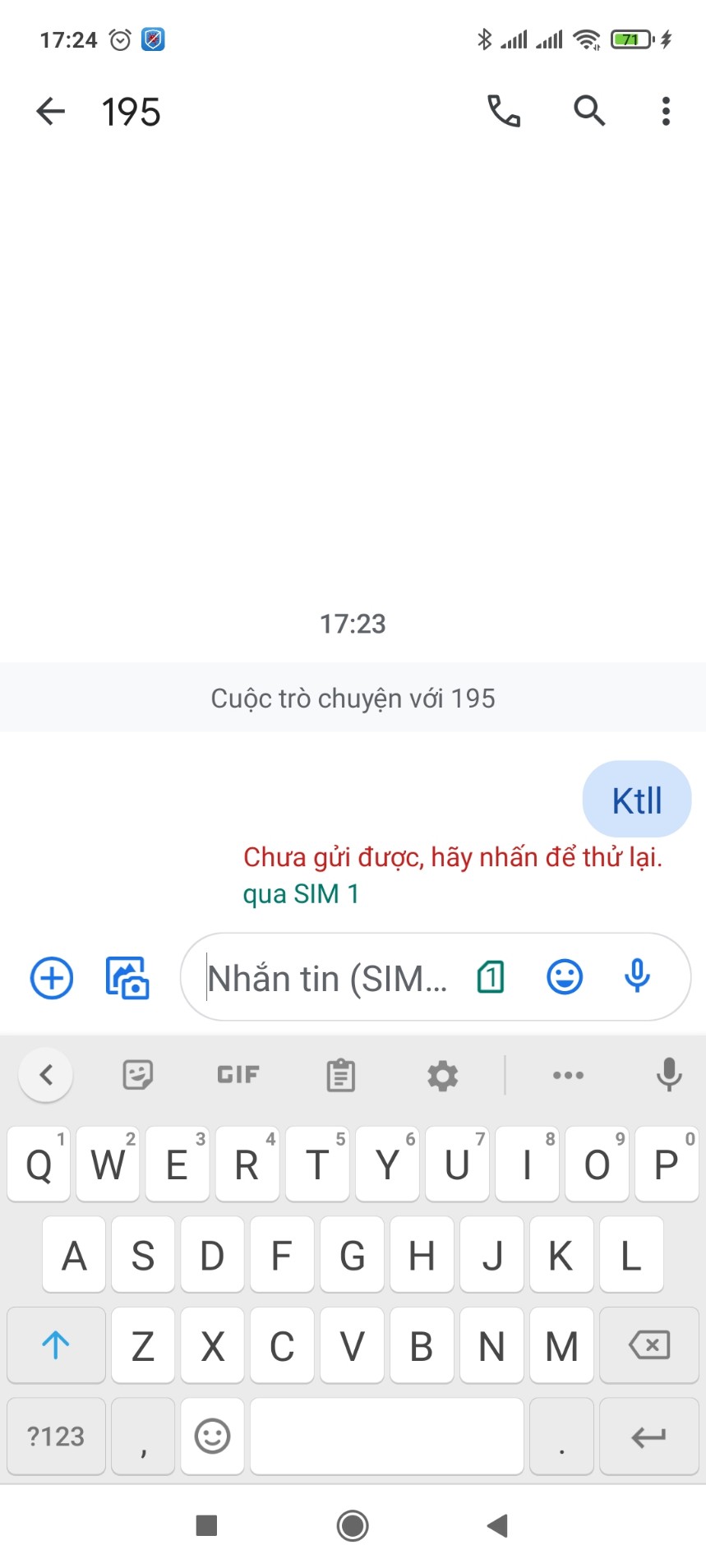Open the three-dot overflow menu
706x1568 pixels.
click(x=666, y=111)
